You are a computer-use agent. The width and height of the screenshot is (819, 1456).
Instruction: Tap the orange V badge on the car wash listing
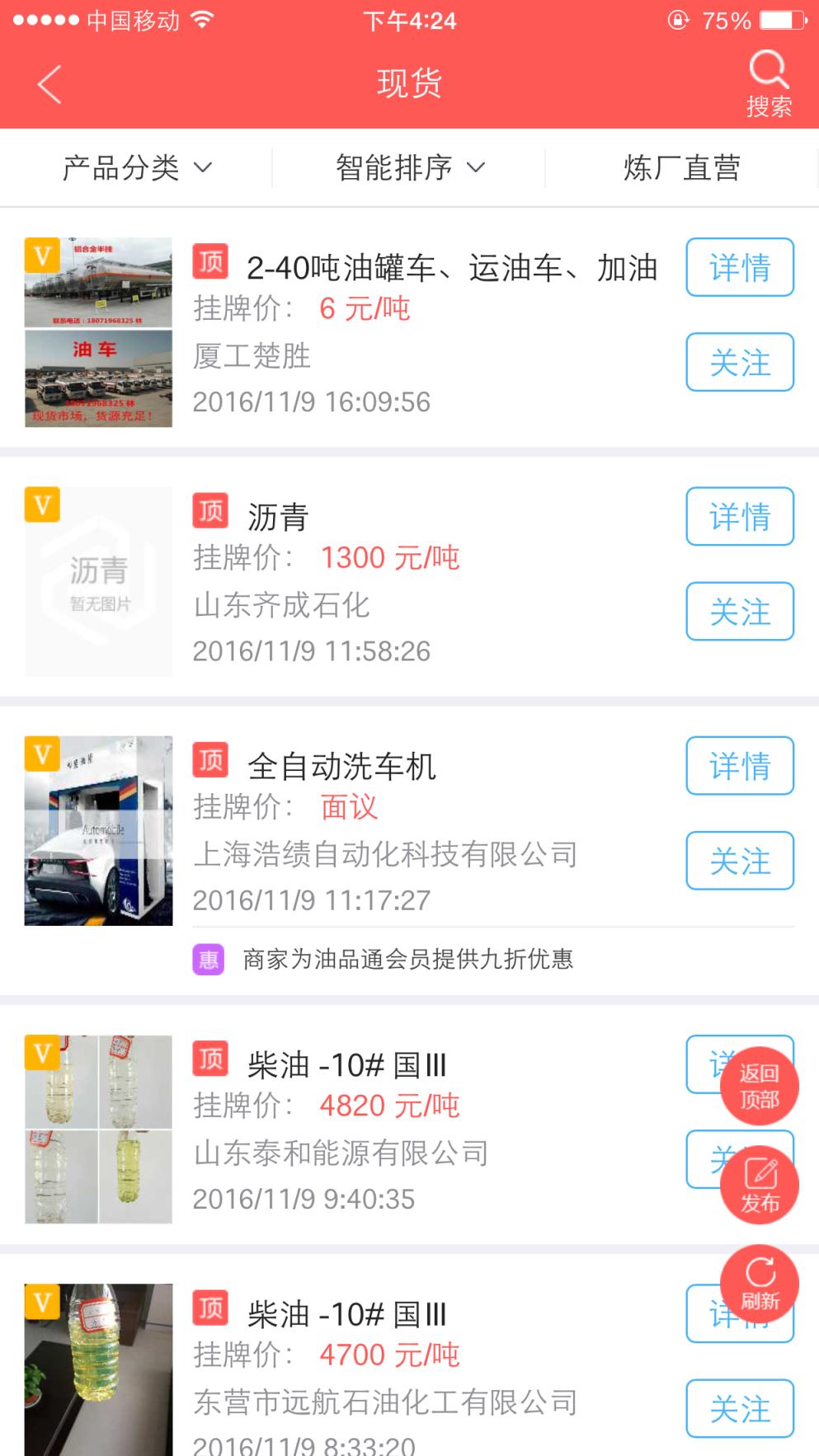click(43, 755)
